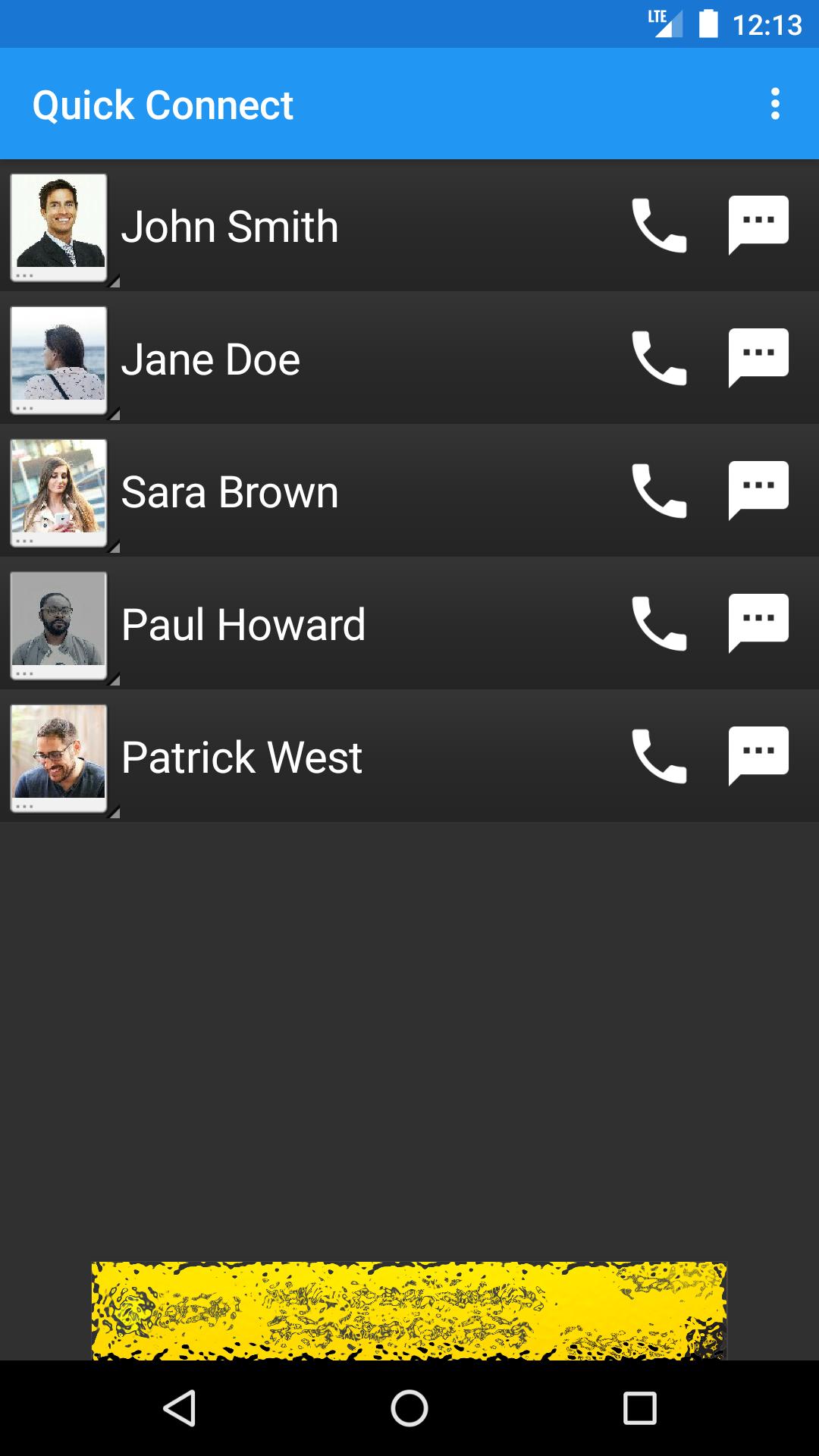Screen dimensions: 819x1456
Task: Open the yellow ad banner
Action: pyautogui.click(x=409, y=1310)
